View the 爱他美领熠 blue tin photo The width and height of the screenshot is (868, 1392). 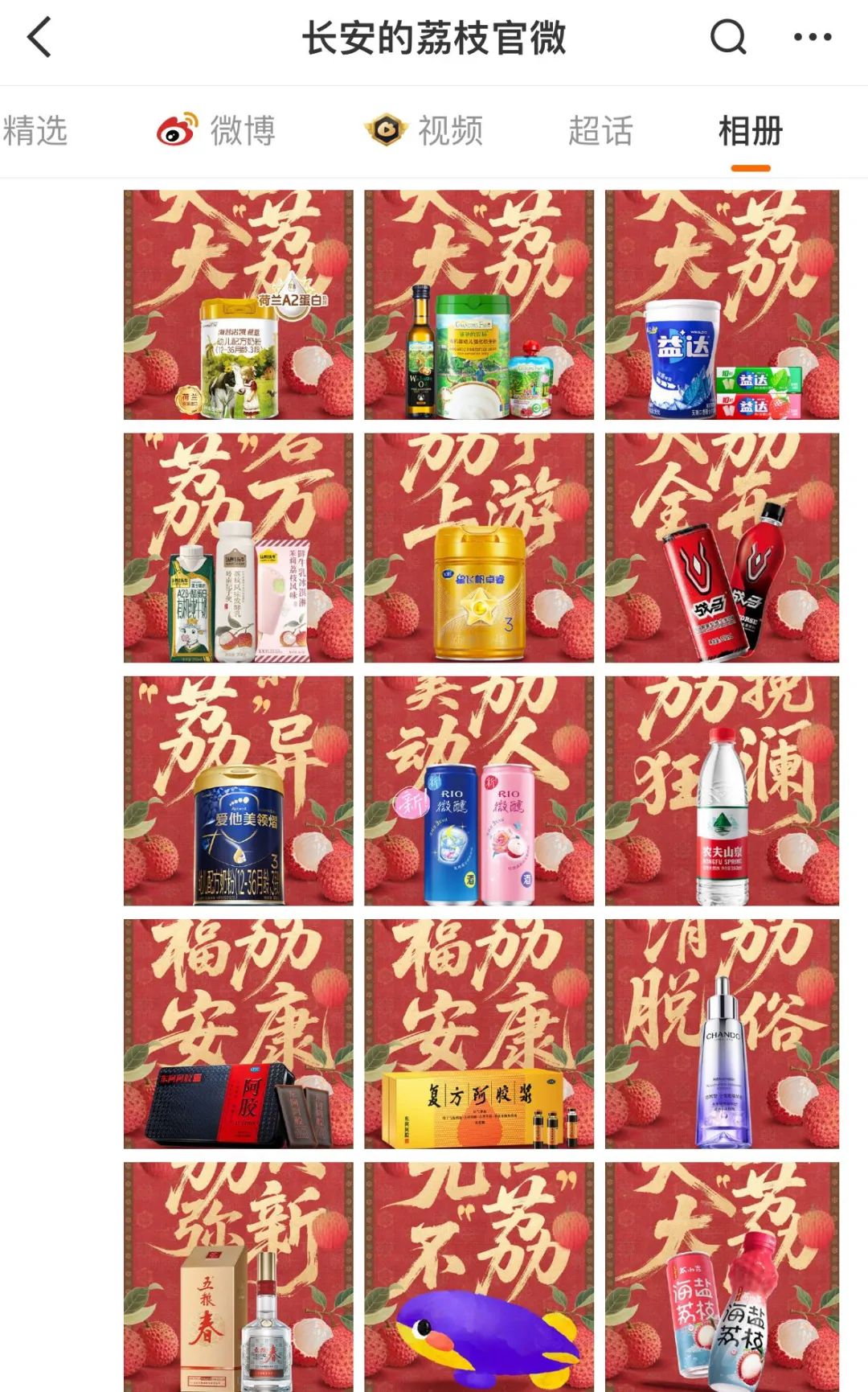(238, 790)
